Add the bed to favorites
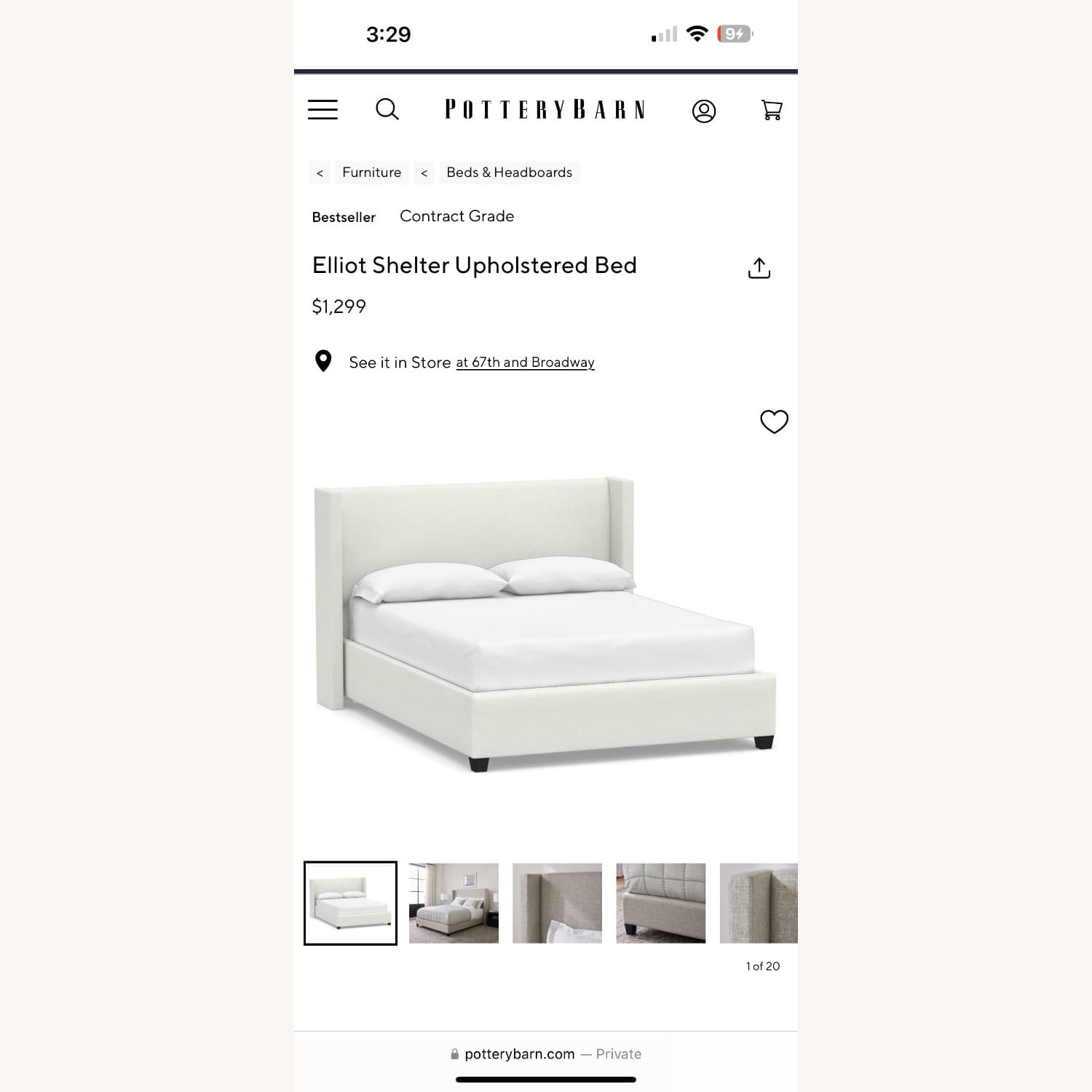This screenshot has height=1092, width=1092. 774,422
